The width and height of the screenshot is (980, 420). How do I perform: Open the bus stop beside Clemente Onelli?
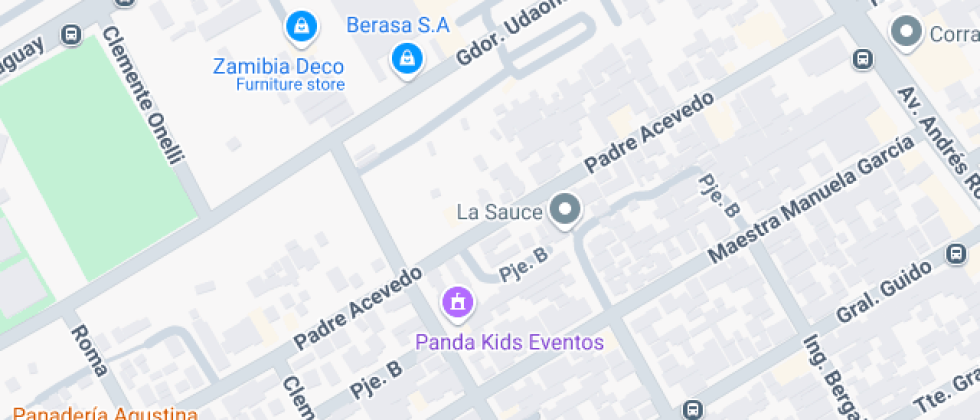[x=71, y=35]
